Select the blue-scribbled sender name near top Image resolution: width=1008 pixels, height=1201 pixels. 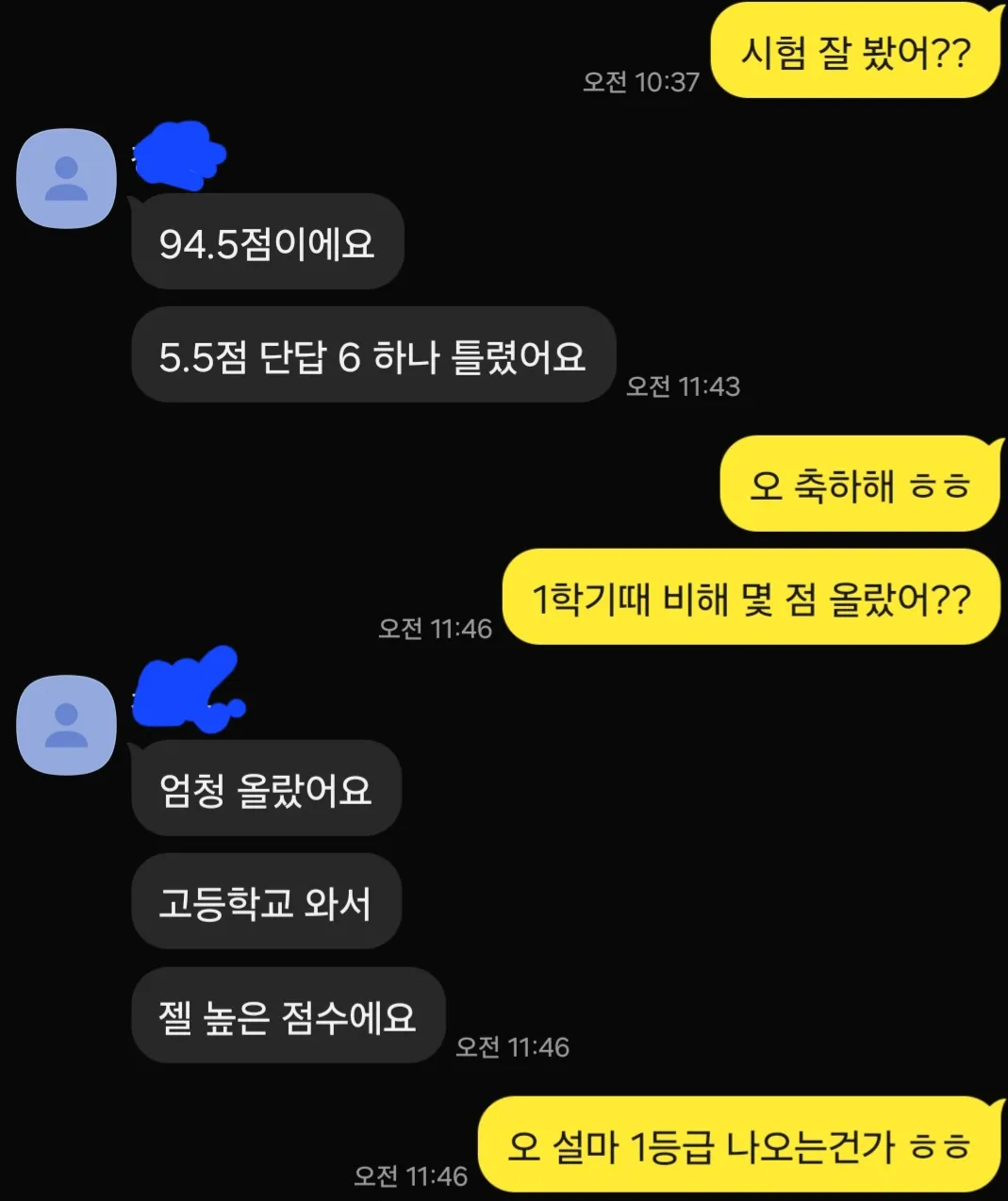[179, 156]
